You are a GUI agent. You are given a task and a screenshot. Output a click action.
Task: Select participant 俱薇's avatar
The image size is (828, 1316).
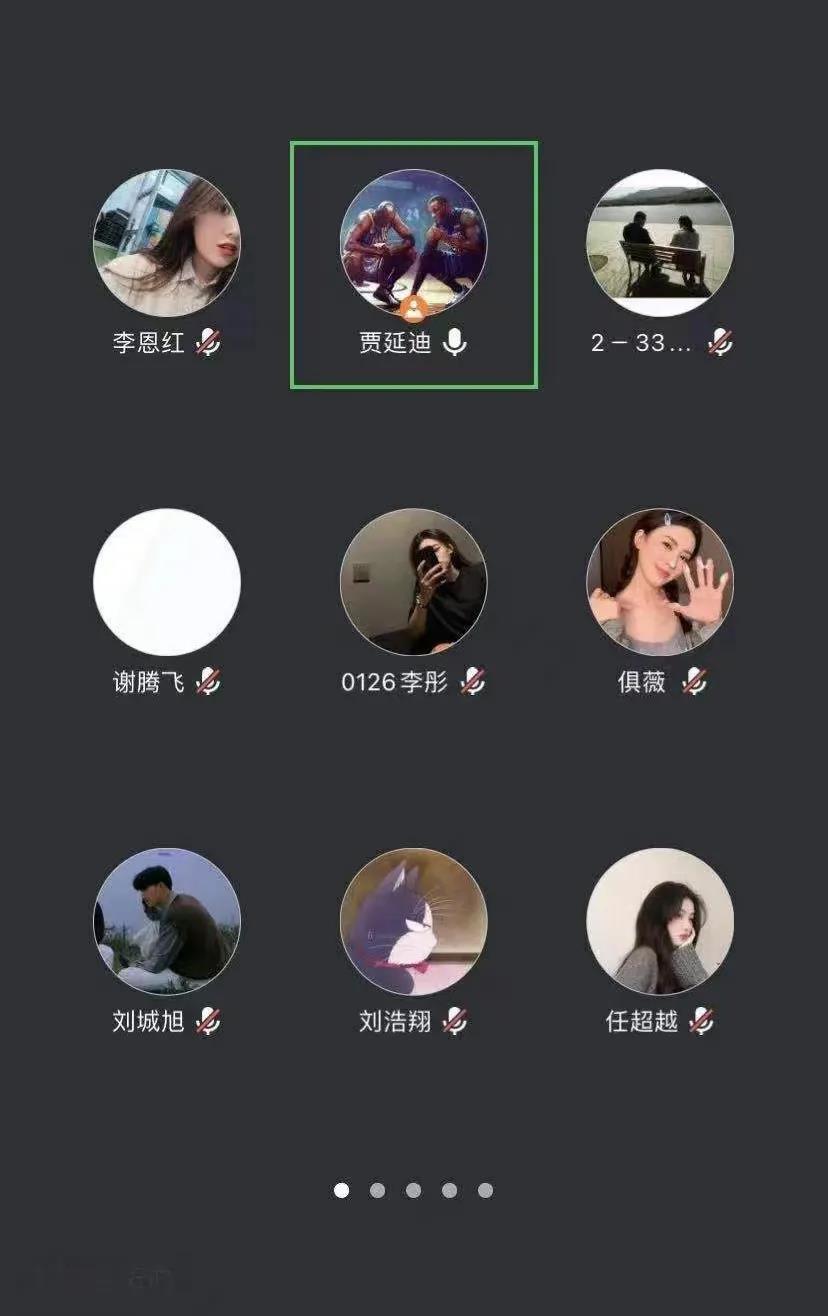[660, 582]
